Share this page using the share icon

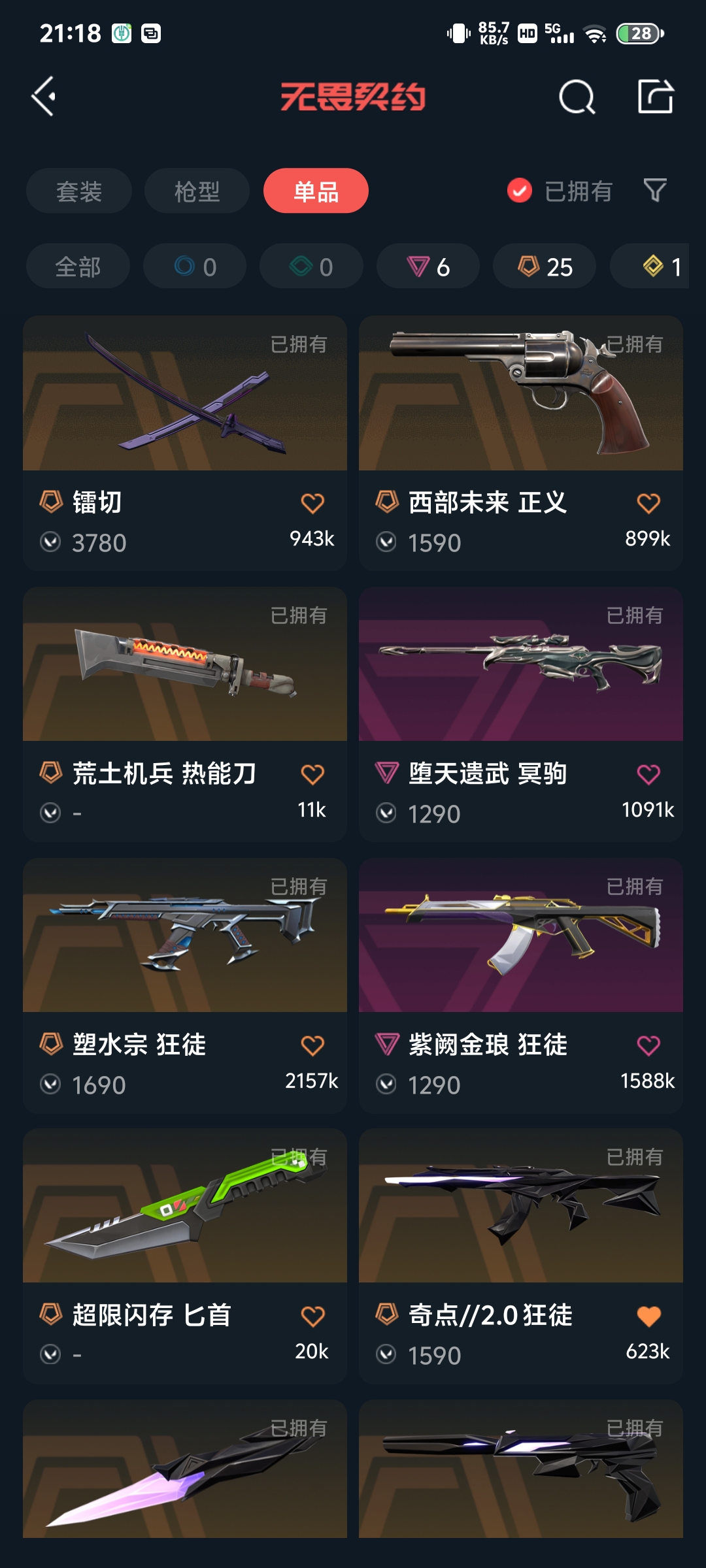656,97
